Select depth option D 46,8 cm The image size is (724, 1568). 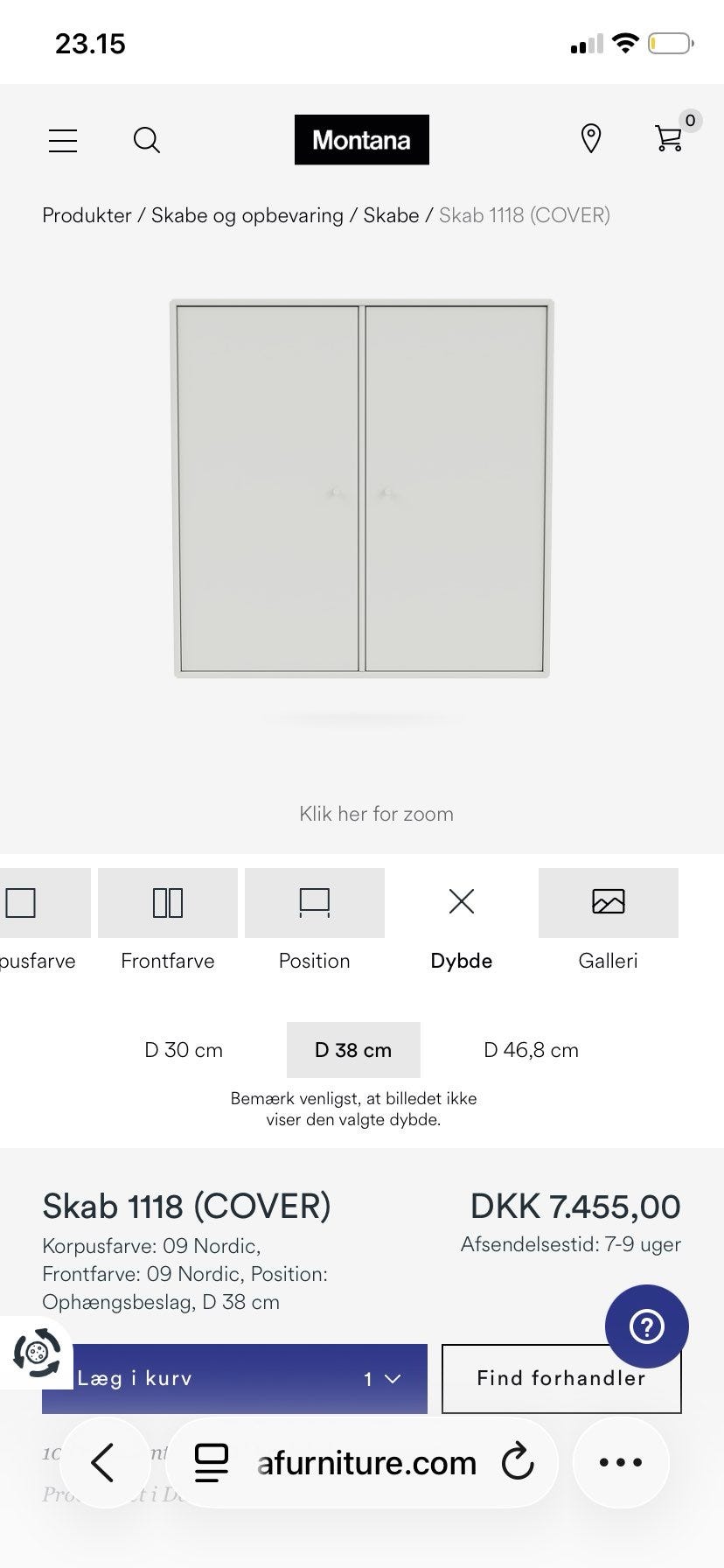[532, 1049]
